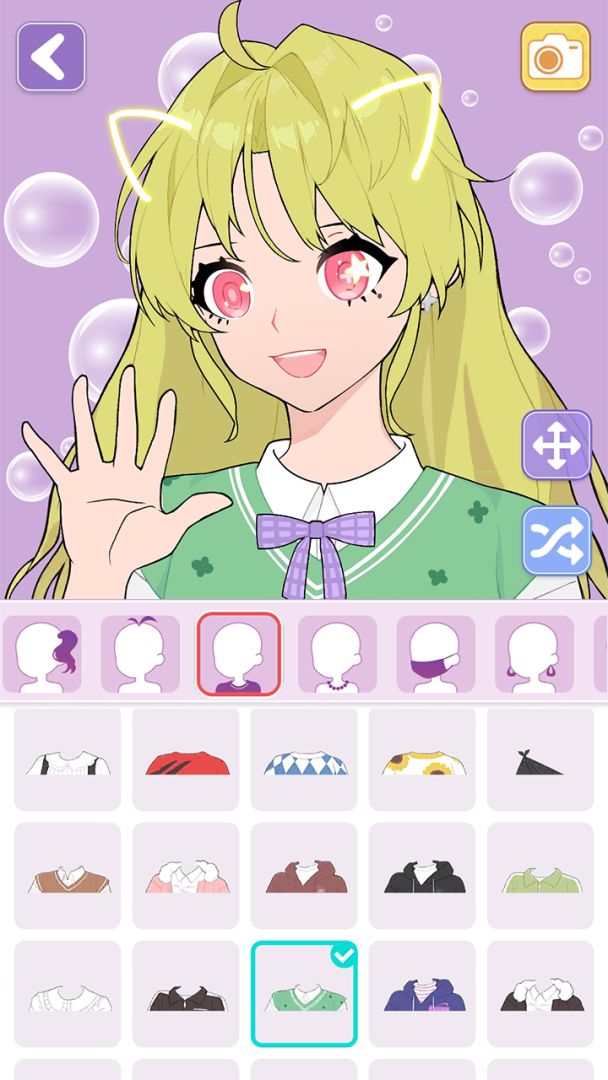The width and height of the screenshot is (608, 1080).
Task: Choose the red top outfit
Action: pos(186,760)
